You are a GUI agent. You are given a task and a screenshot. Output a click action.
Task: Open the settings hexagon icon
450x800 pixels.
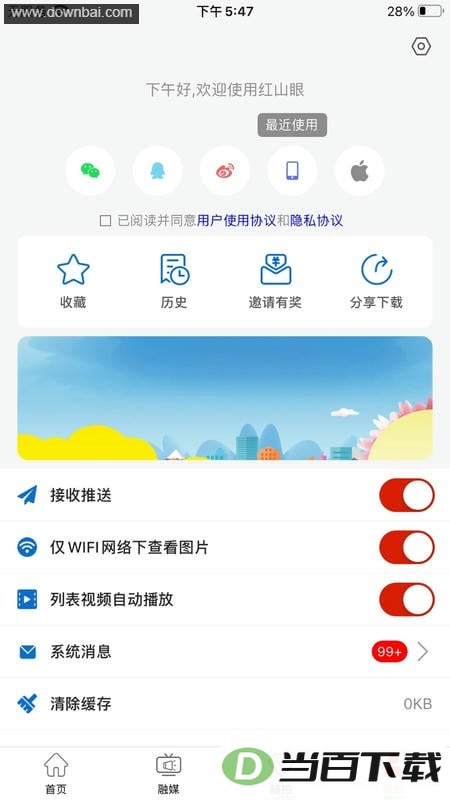(421, 46)
